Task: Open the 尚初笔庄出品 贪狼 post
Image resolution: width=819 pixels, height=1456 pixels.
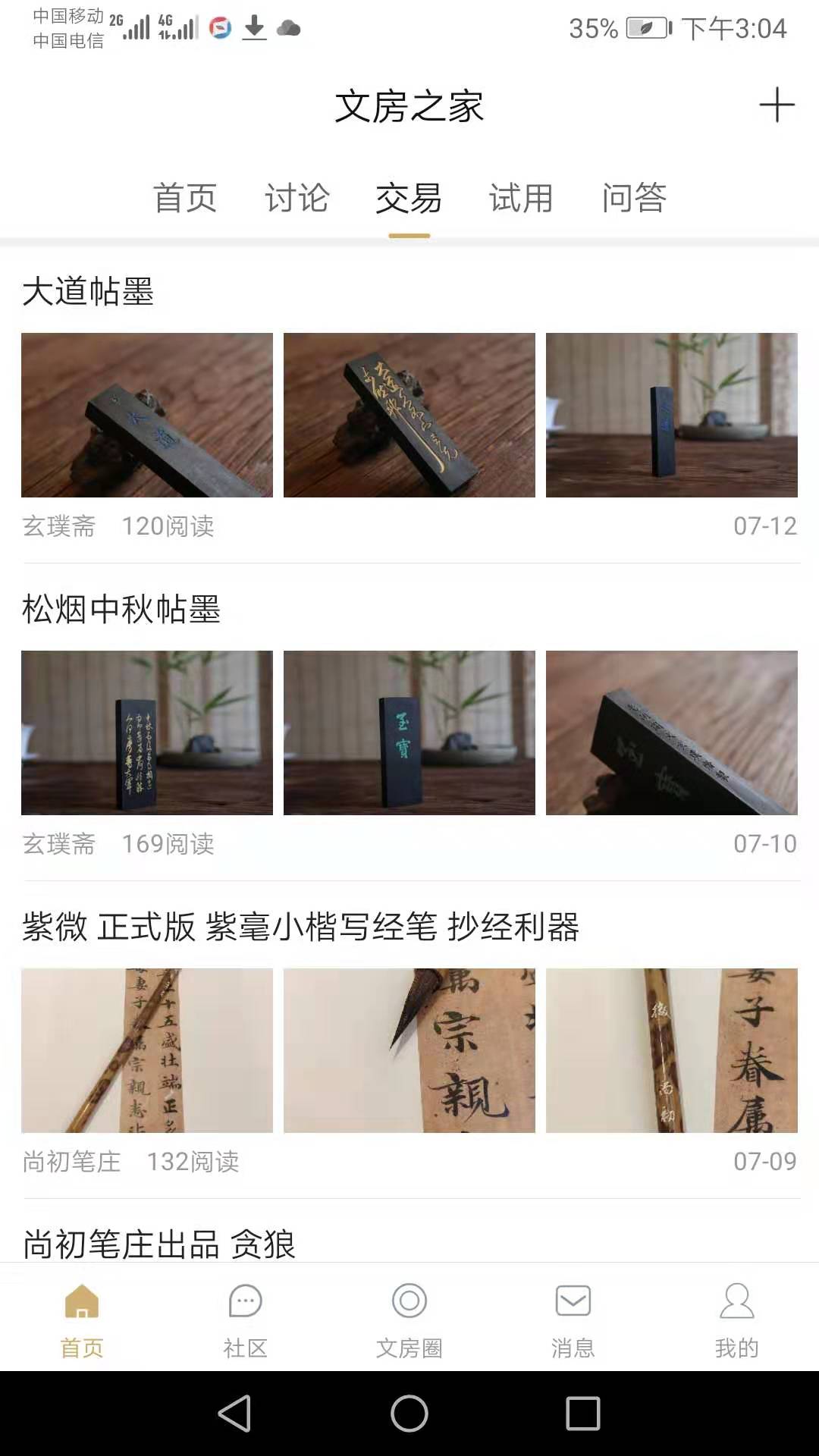Action: coord(159,1244)
